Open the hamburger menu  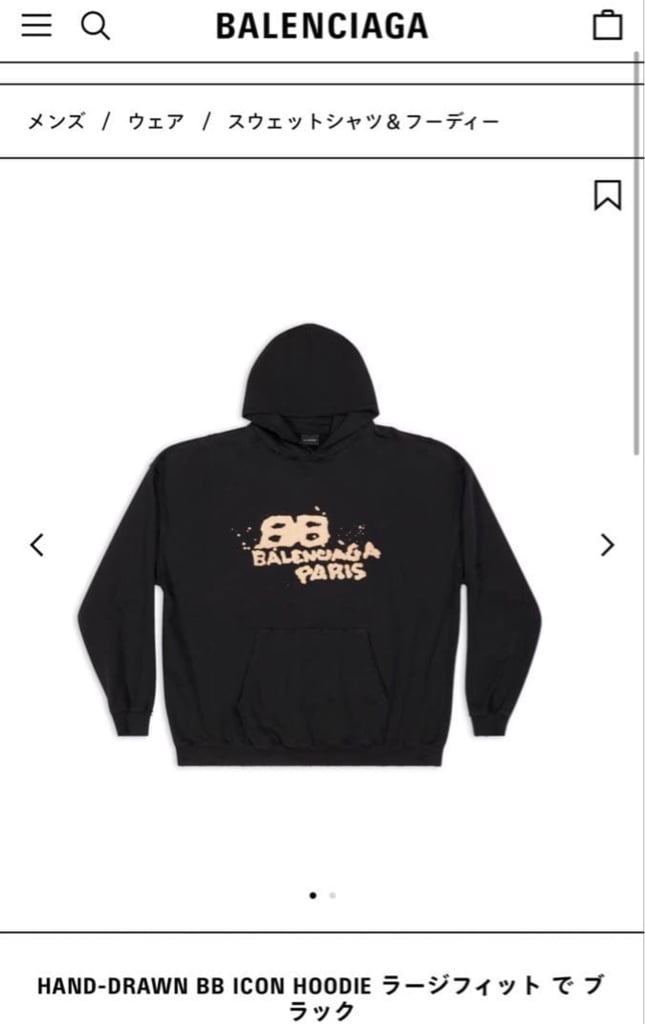pos(37,25)
